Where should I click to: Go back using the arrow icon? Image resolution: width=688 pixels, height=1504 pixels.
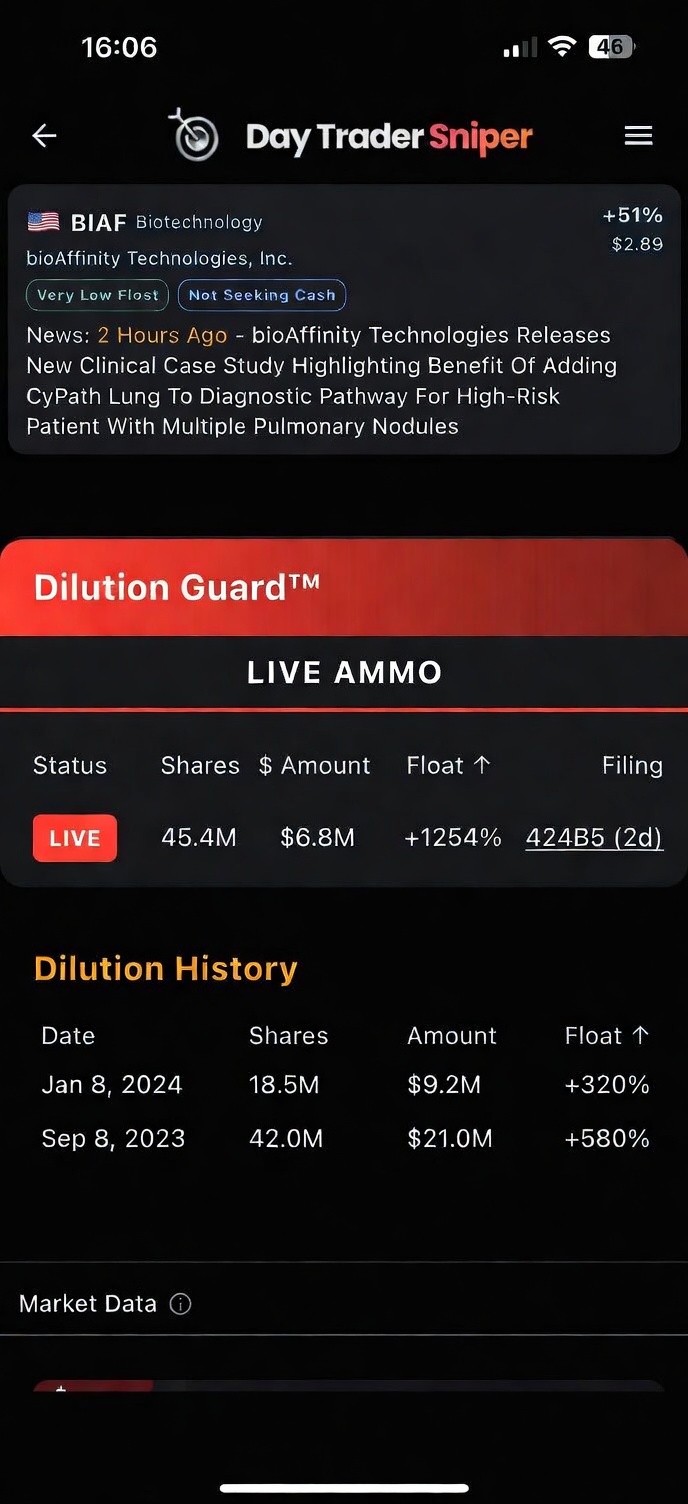tap(44, 136)
